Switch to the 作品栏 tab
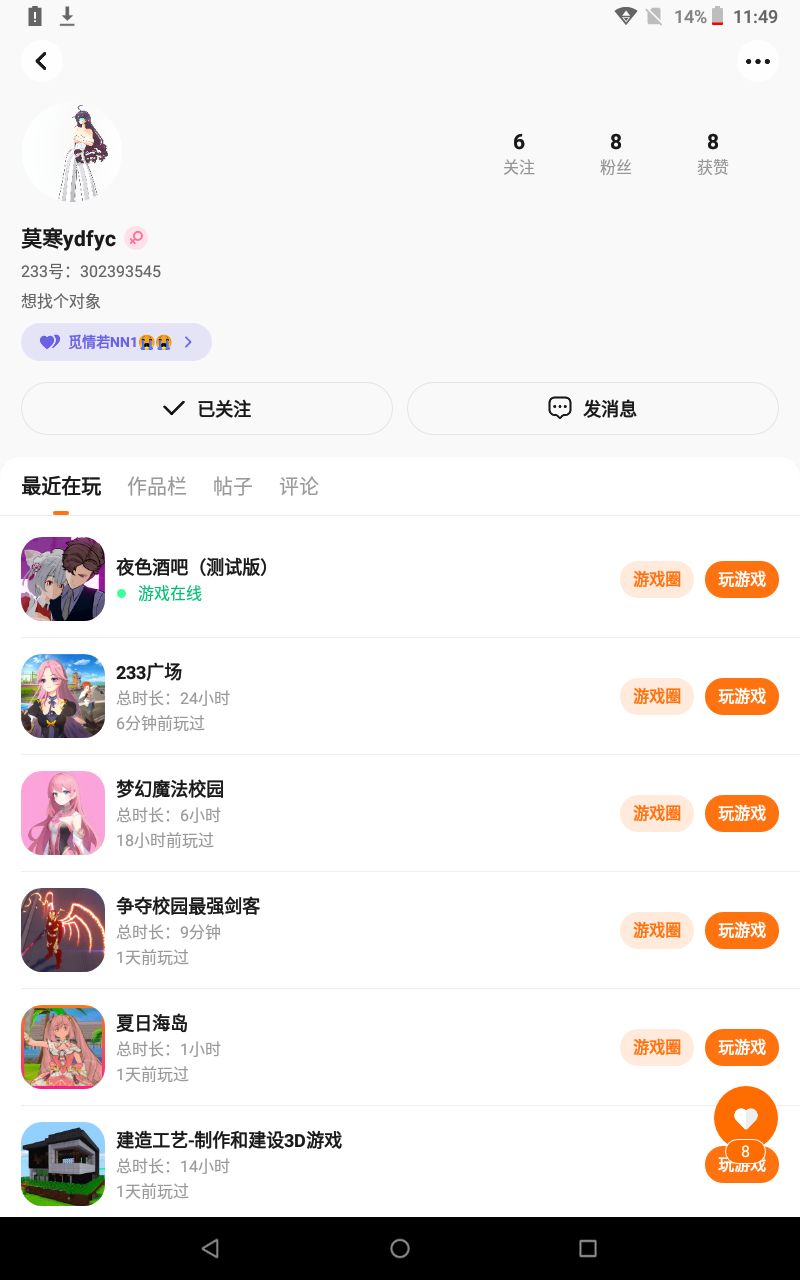This screenshot has width=800, height=1280. [157, 486]
